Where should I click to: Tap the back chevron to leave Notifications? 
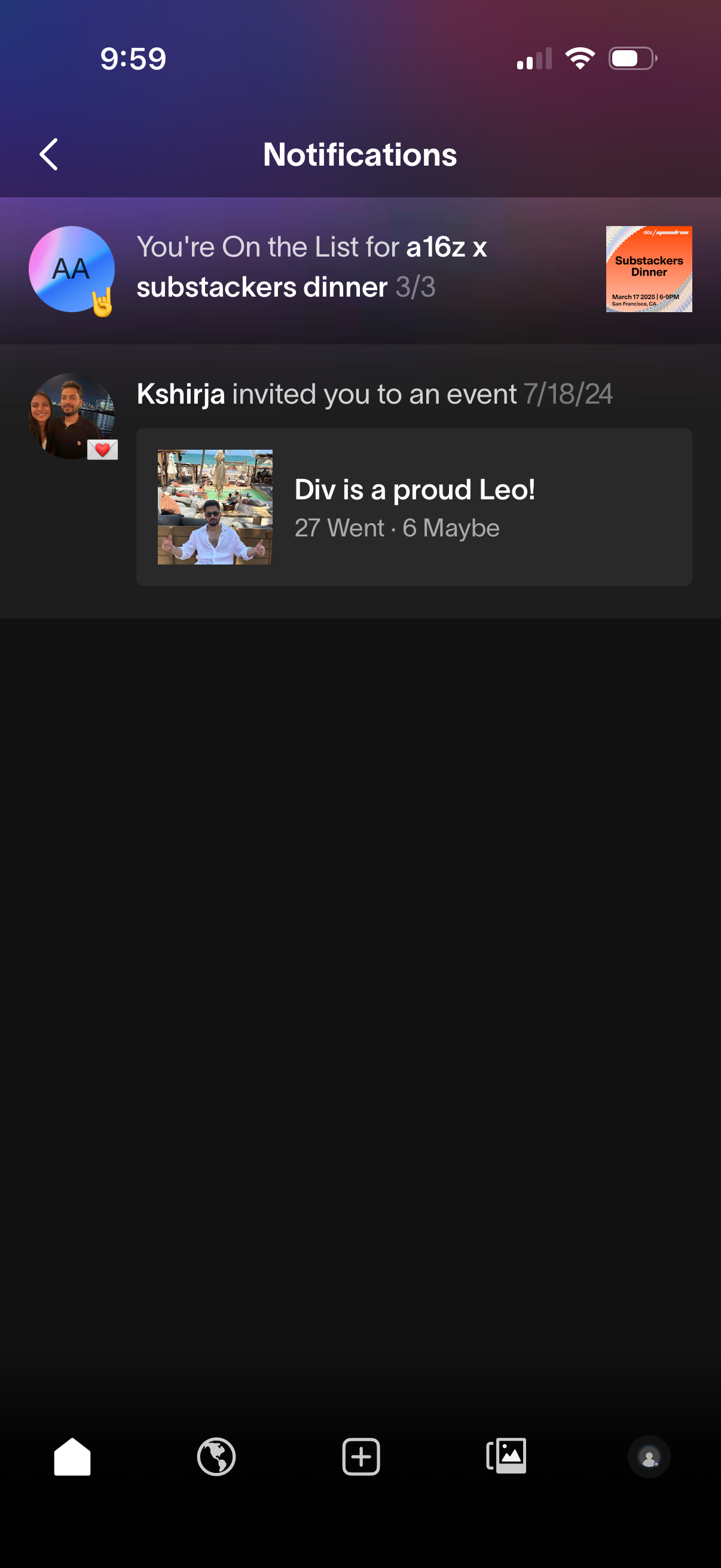[48, 155]
